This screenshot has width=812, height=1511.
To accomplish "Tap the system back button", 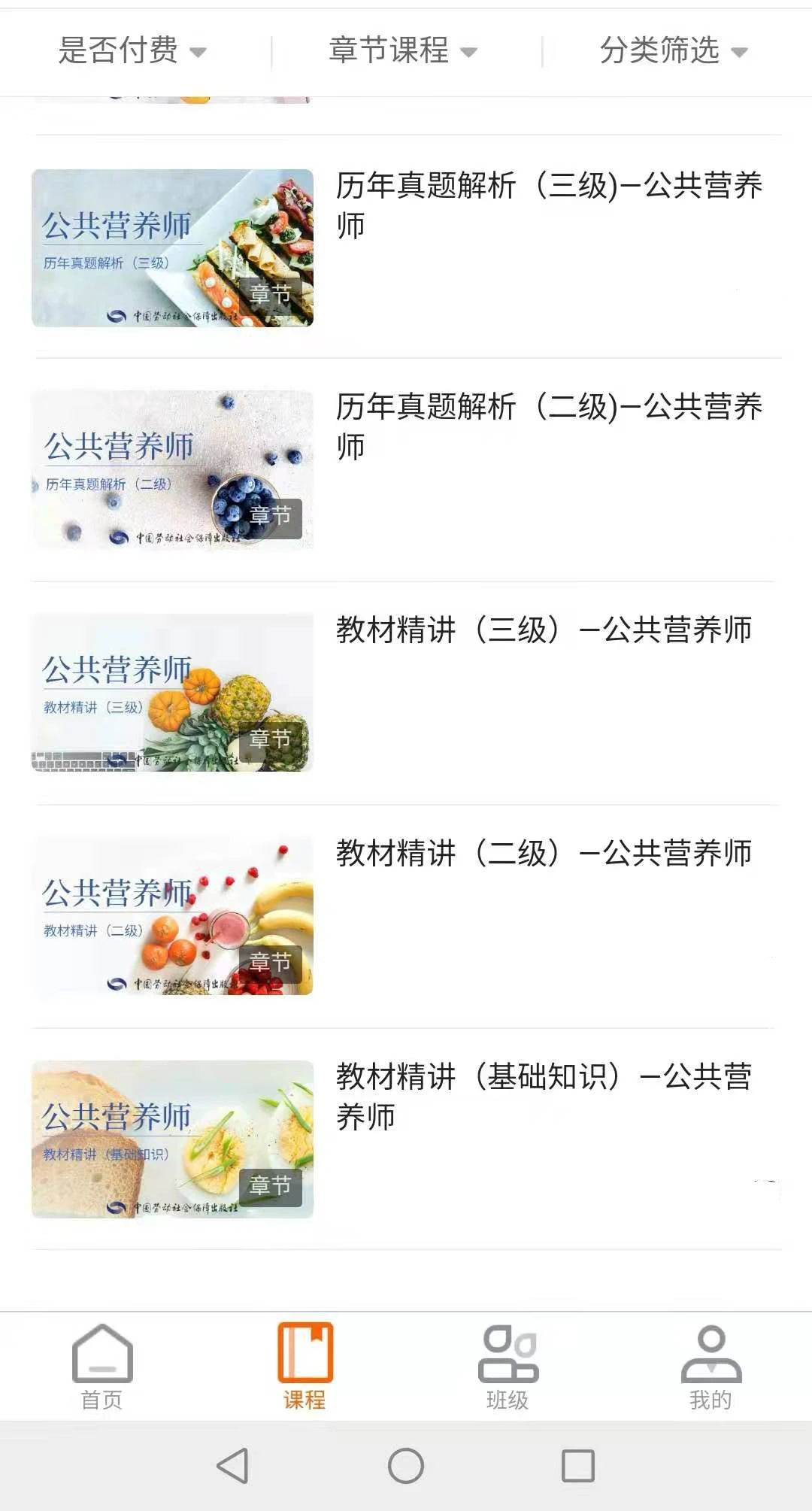I will pyautogui.click(x=232, y=1466).
